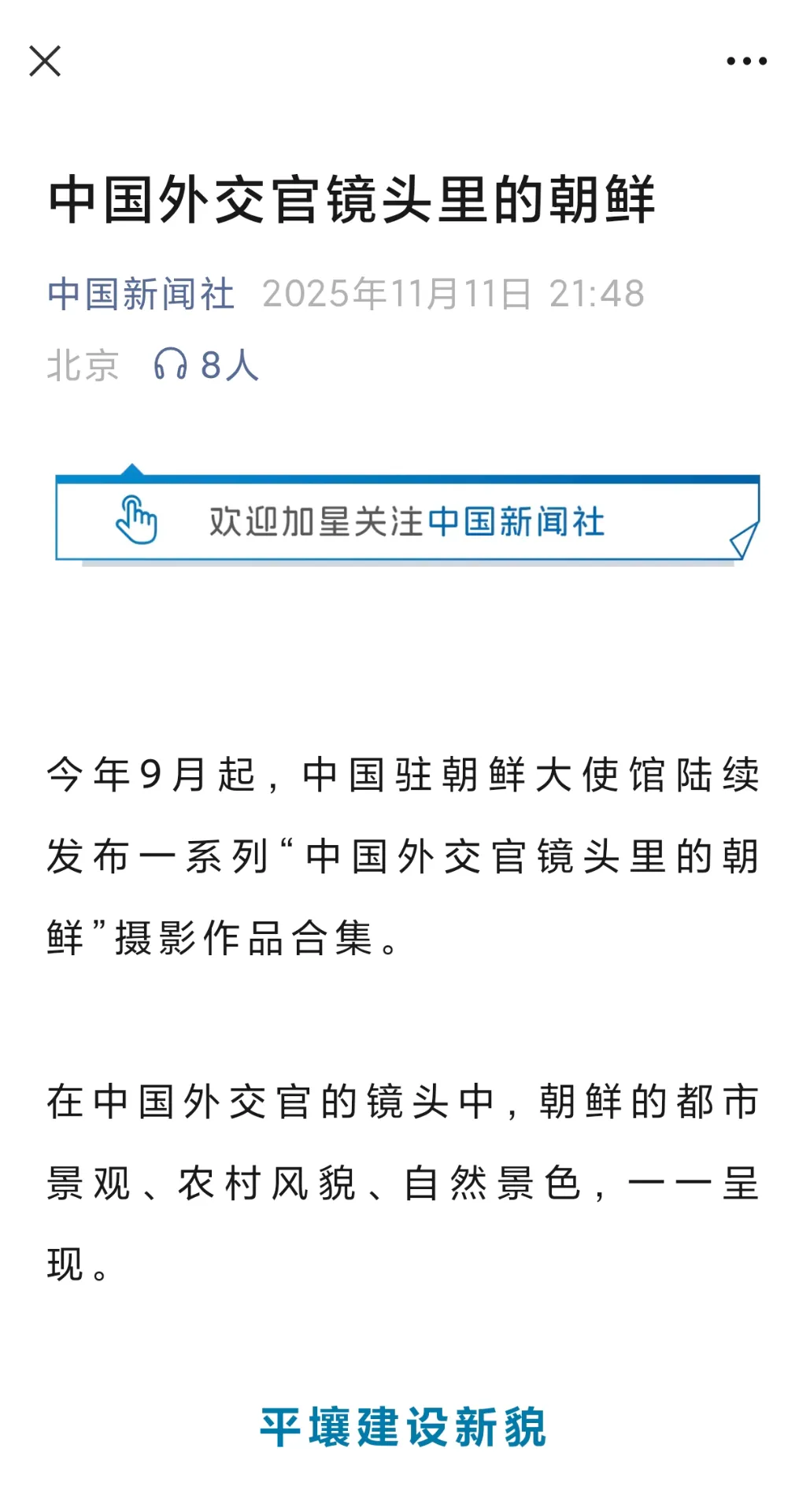Tap the phrase 摄影作品合集 in the first paragraph

pos(236,936)
